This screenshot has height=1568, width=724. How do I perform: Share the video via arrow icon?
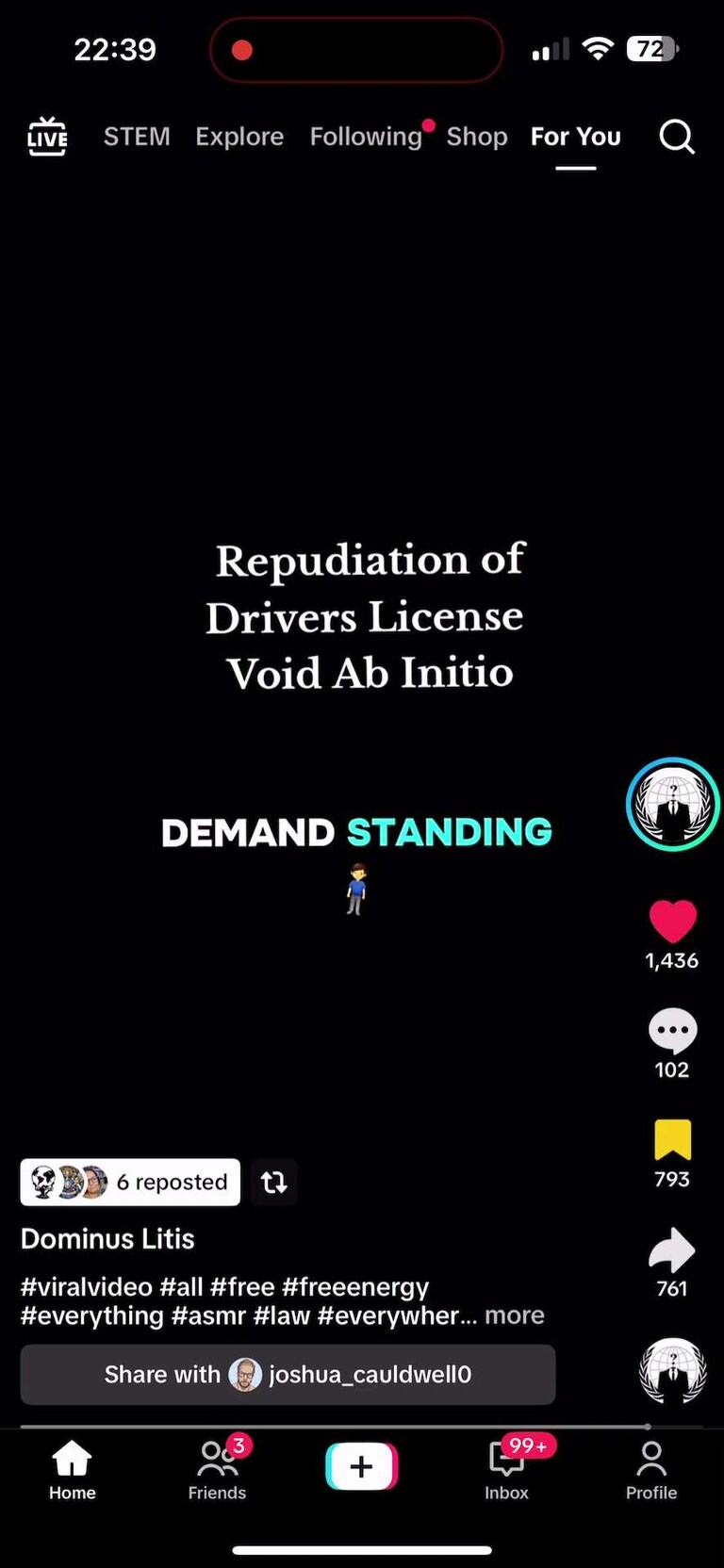tap(672, 1250)
